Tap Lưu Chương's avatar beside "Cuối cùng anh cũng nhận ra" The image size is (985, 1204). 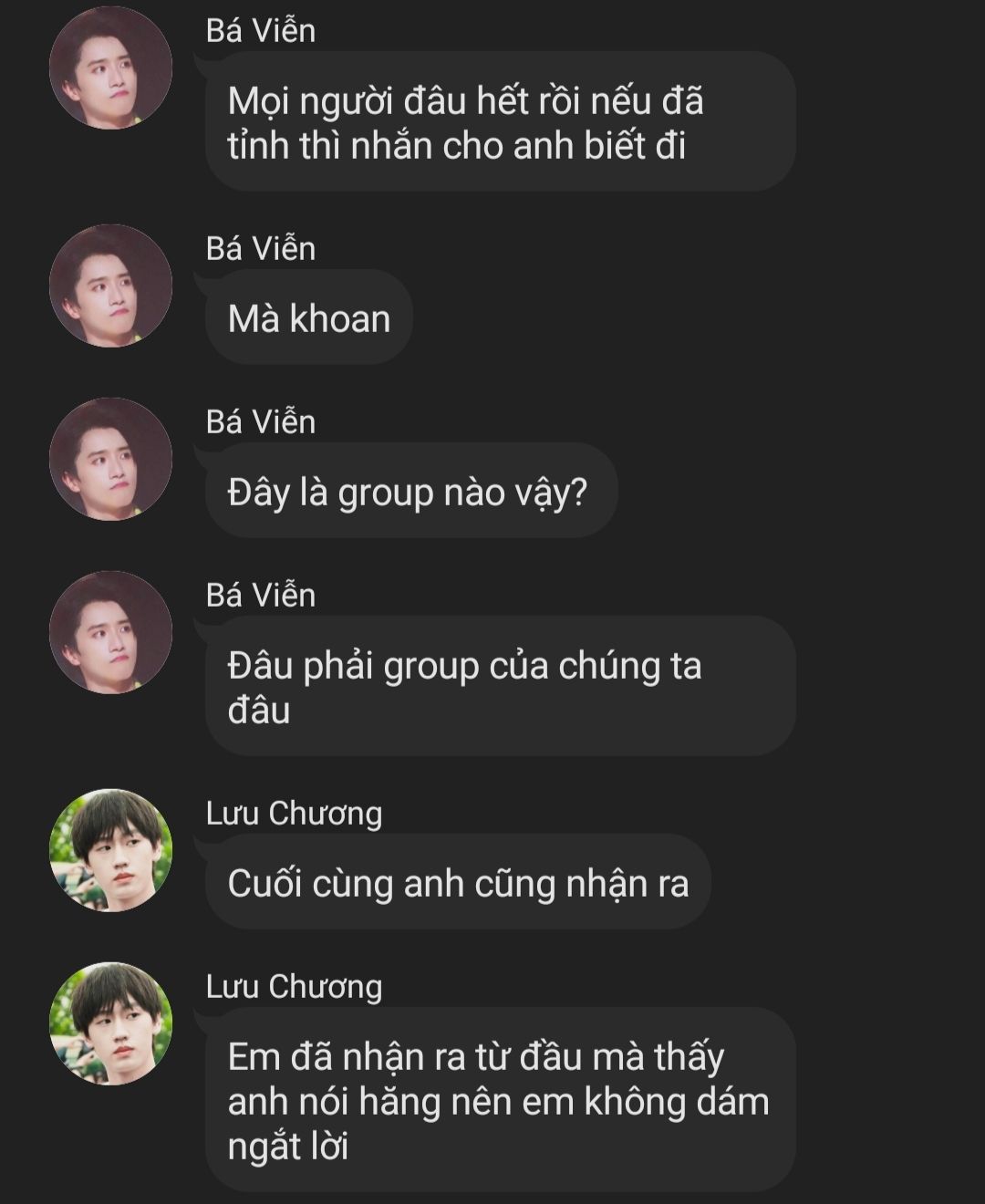point(110,850)
